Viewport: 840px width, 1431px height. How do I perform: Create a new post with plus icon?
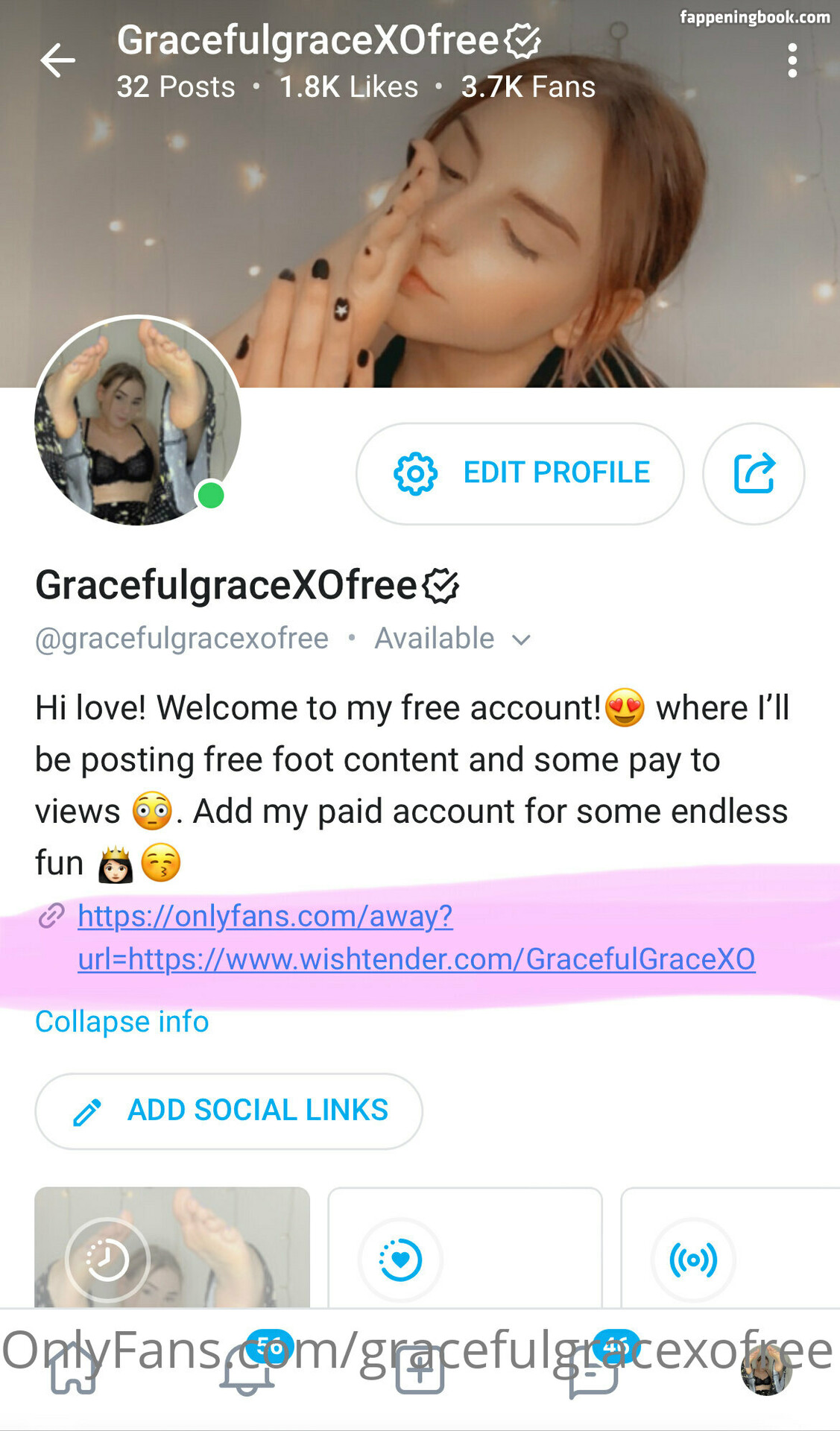coord(420,1370)
